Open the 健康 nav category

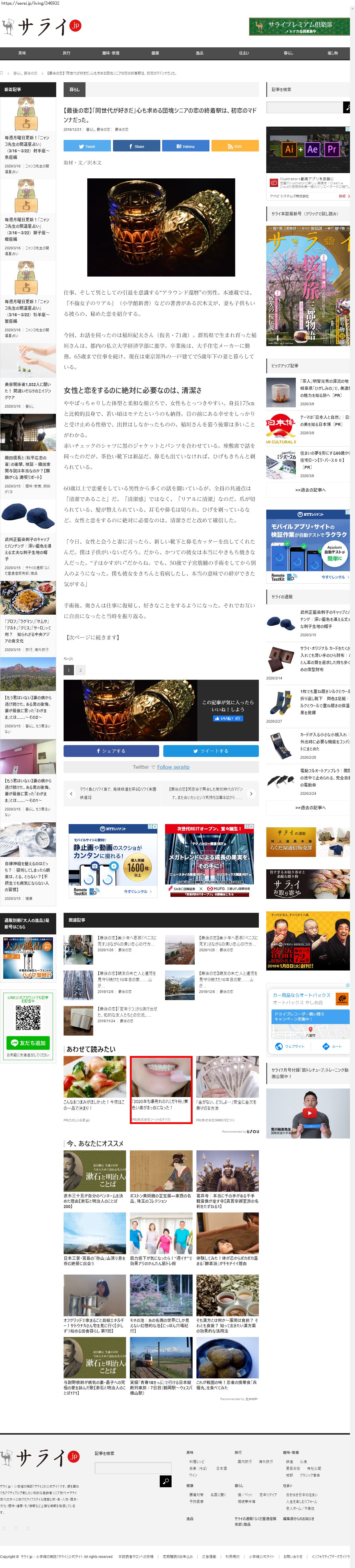click(155, 53)
